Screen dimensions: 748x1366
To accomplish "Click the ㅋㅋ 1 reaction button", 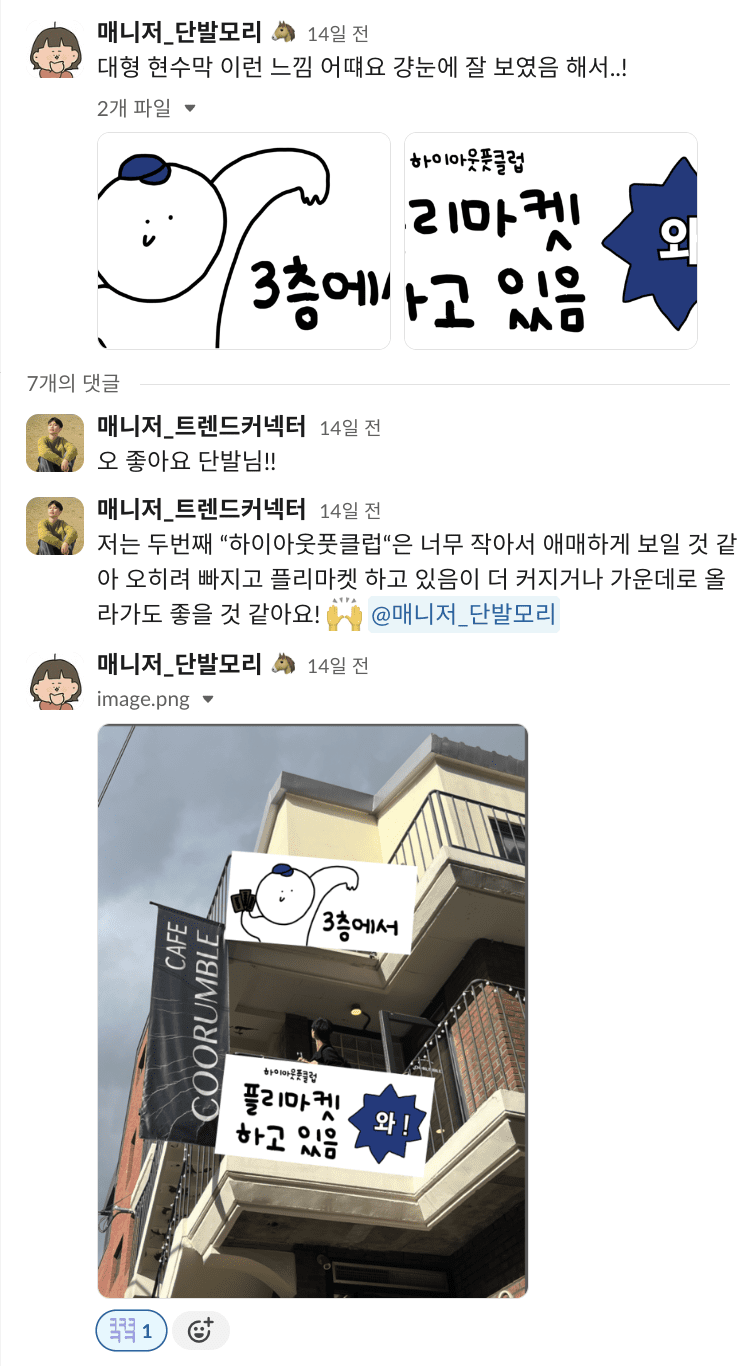I will (x=130, y=1330).
